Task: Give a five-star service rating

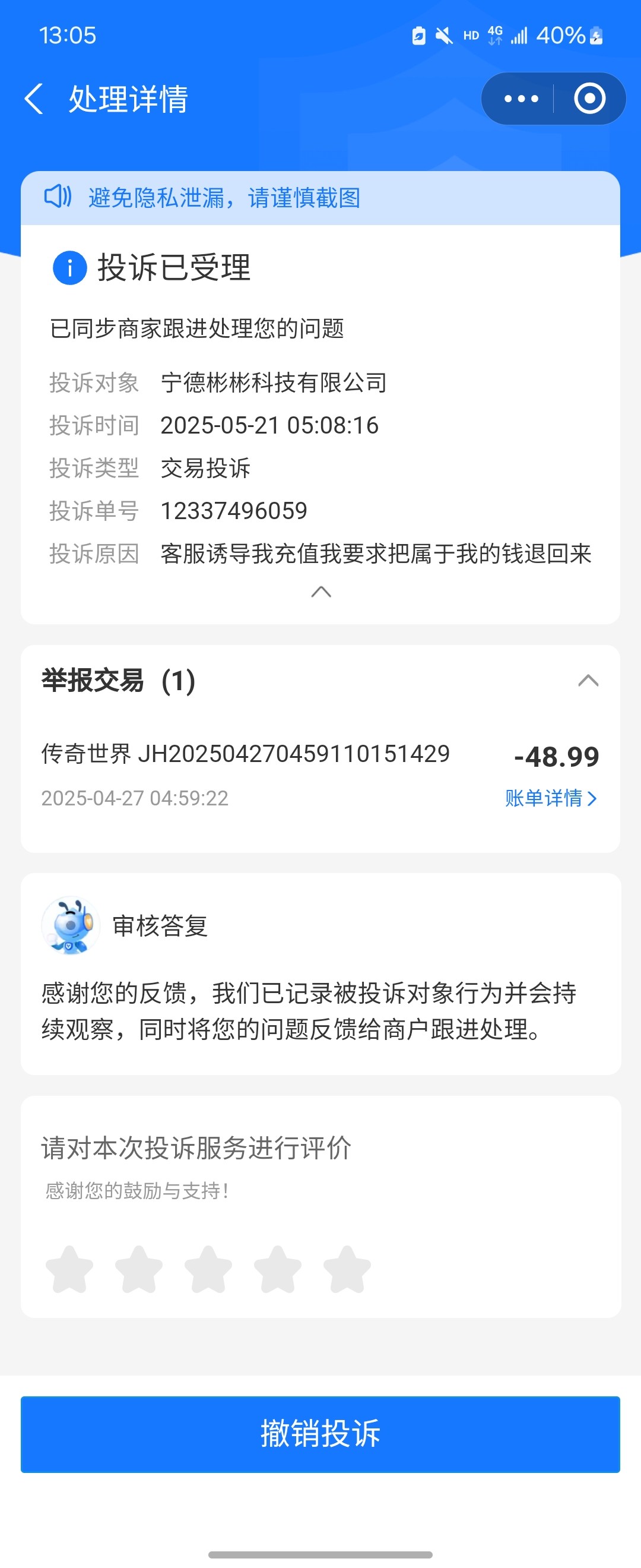Action: pos(347,1269)
